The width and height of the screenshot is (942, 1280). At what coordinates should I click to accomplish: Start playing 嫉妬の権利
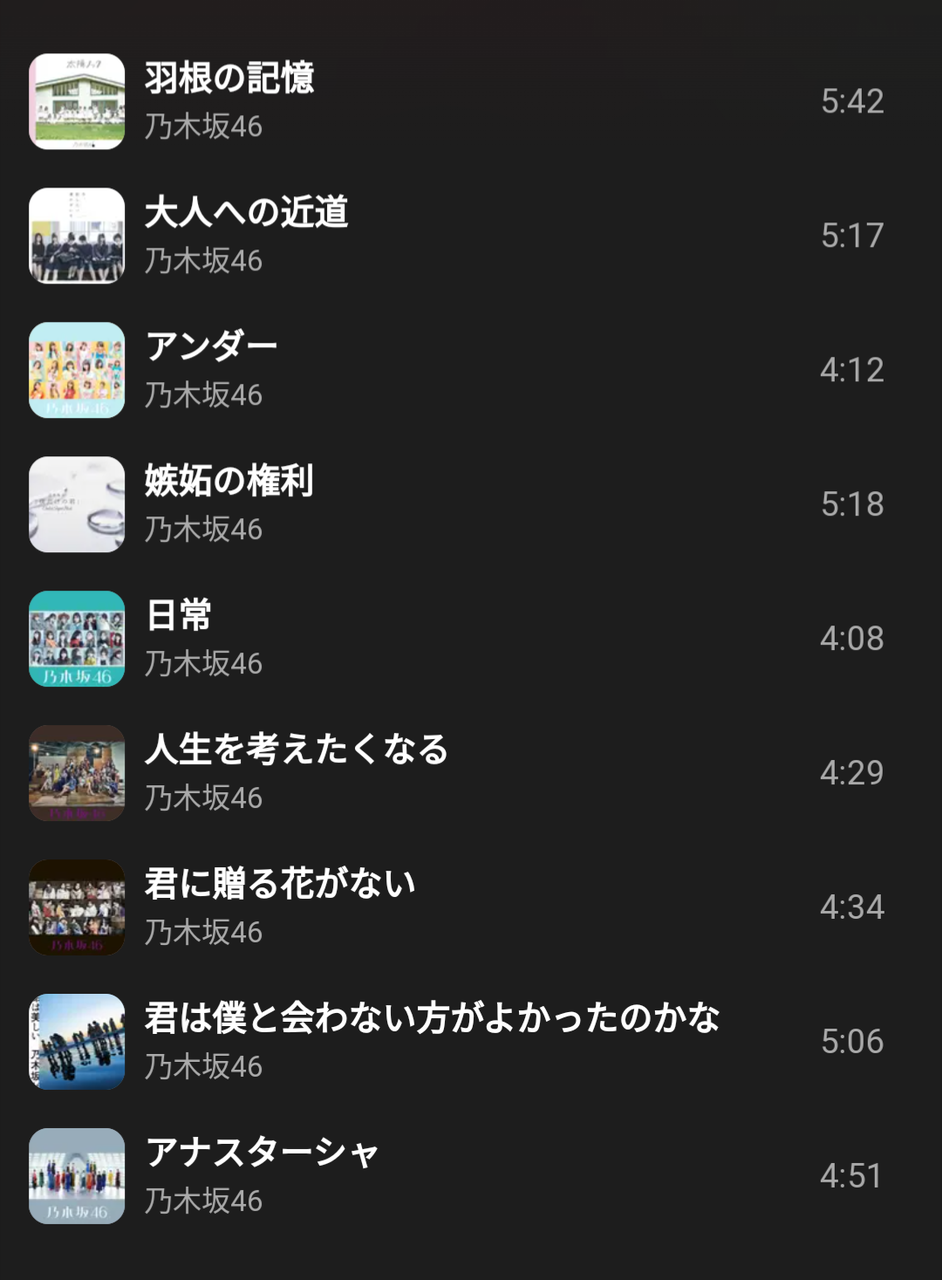pos(229,482)
